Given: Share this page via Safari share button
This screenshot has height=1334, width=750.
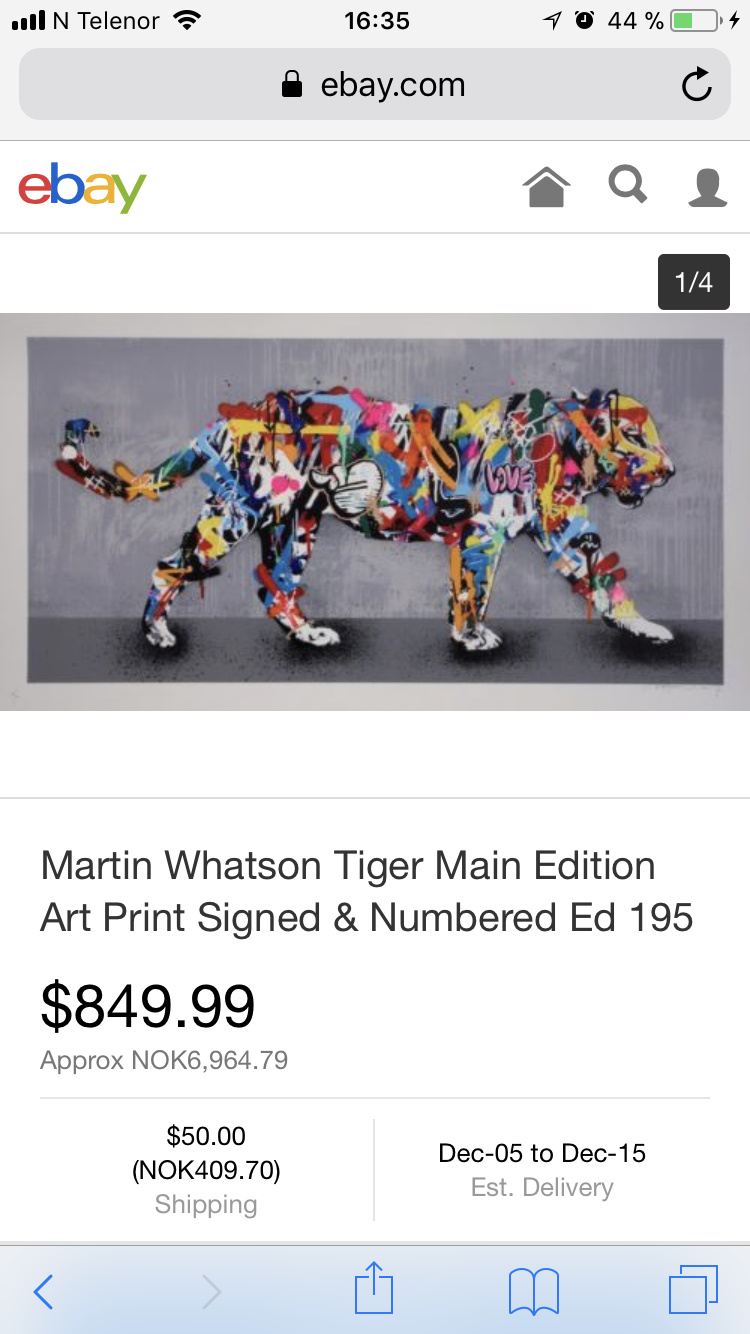Looking at the screenshot, I should 375,1289.
